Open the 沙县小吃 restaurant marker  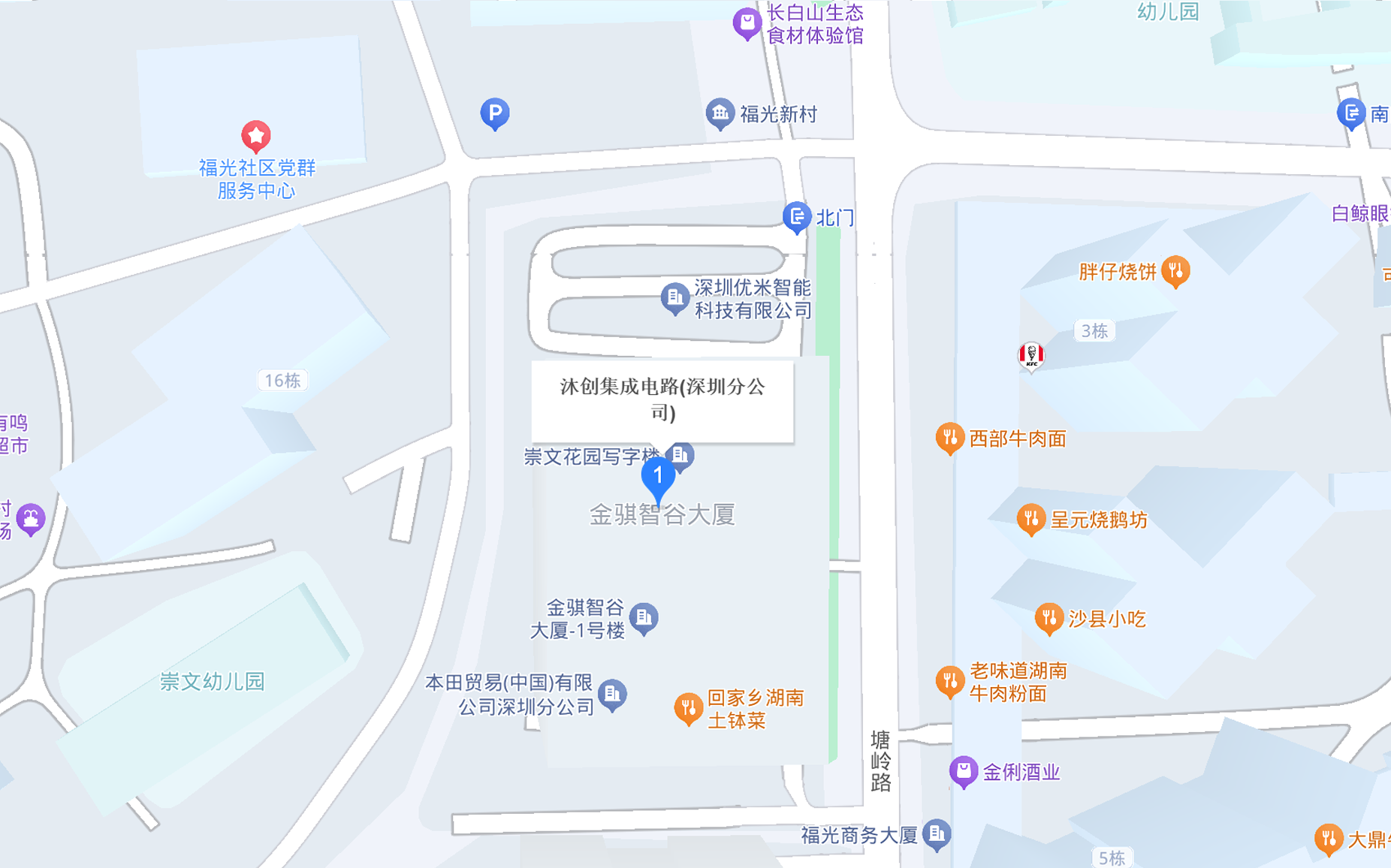[1049, 618]
